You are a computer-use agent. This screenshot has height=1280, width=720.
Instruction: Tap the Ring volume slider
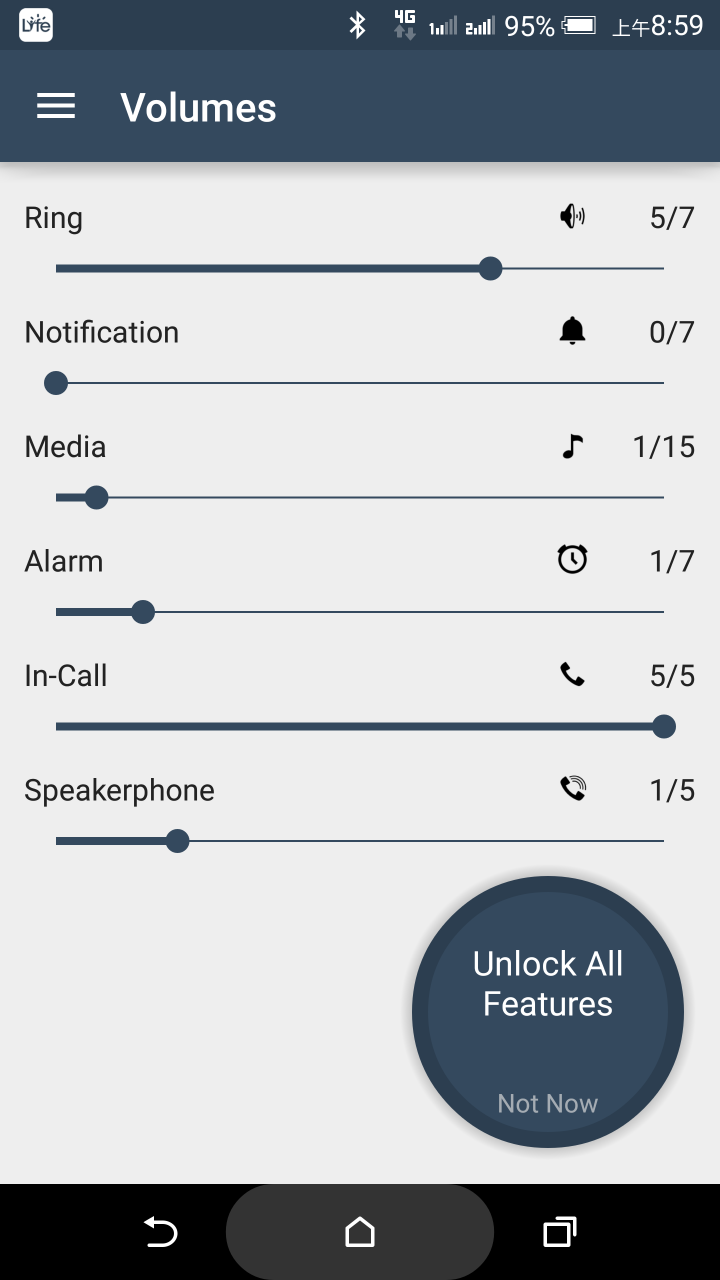click(360, 269)
